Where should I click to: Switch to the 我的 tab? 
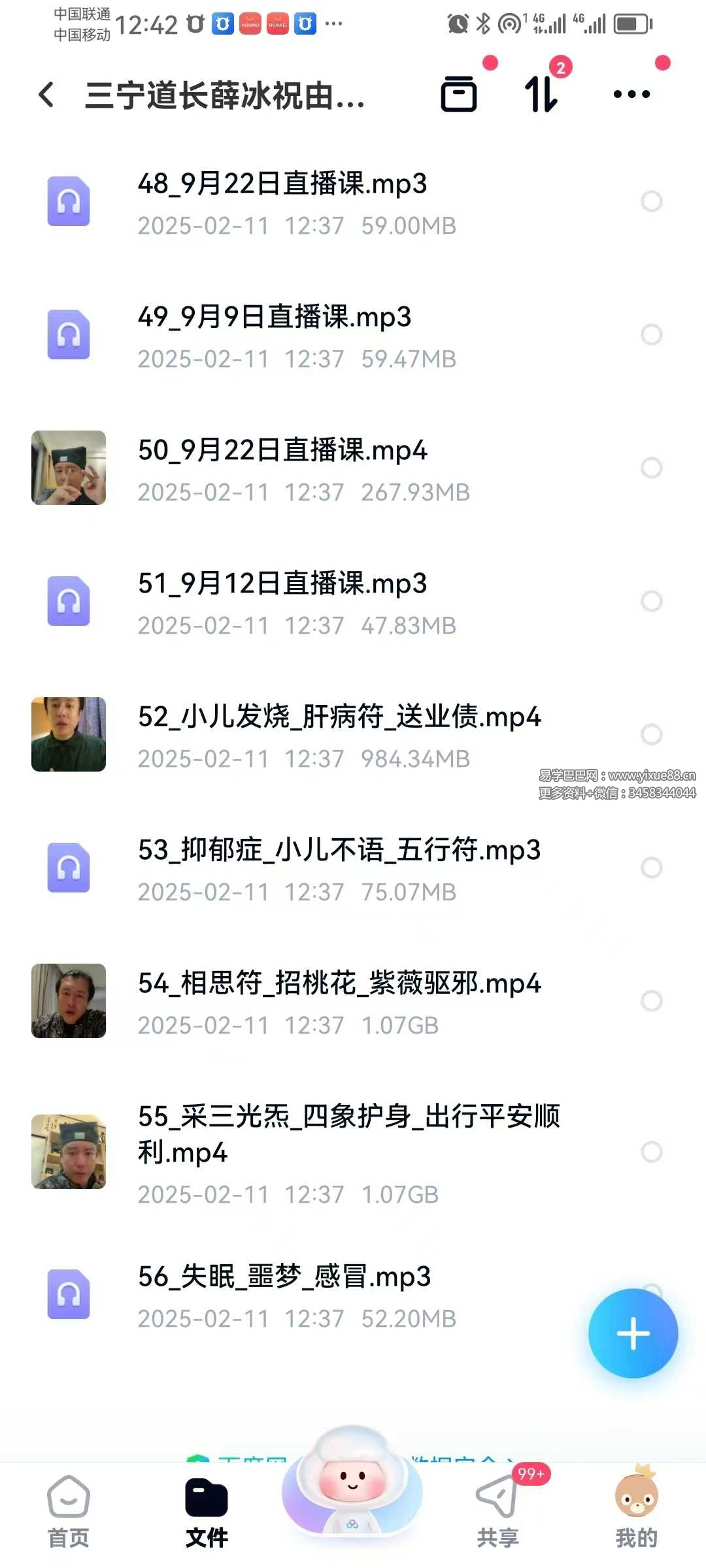(636, 1511)
